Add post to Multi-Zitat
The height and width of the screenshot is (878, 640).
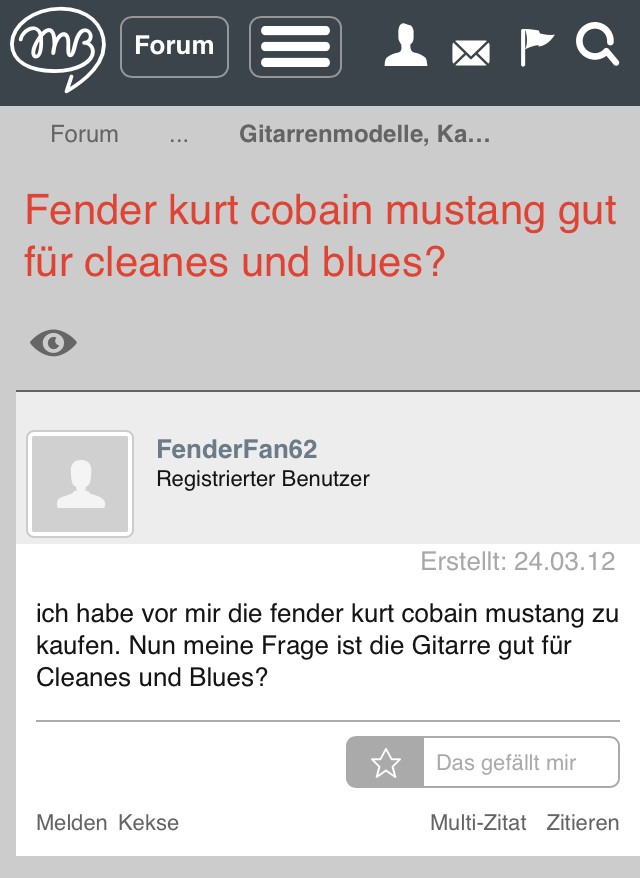click(478, 823)
